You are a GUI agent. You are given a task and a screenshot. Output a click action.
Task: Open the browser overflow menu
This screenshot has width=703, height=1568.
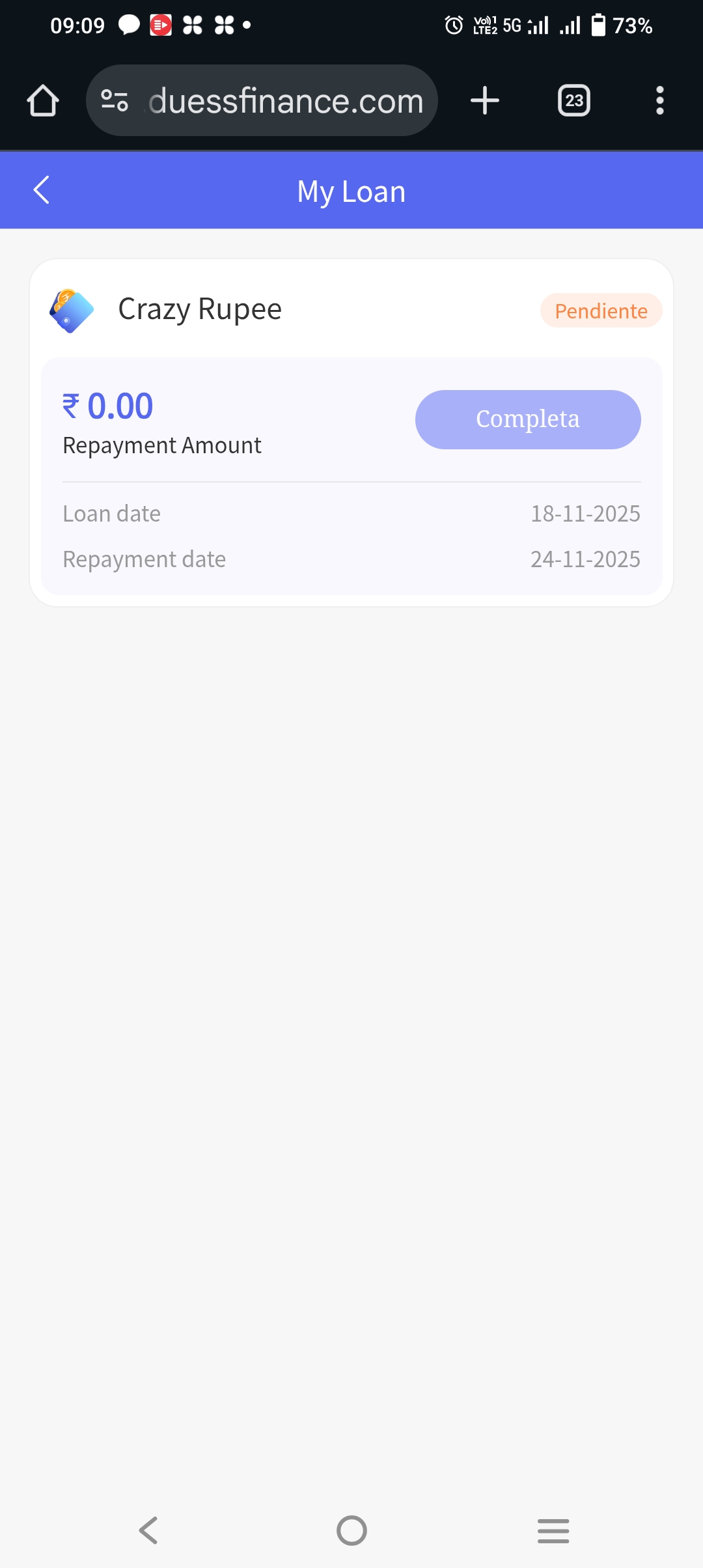tap(659, 101)
